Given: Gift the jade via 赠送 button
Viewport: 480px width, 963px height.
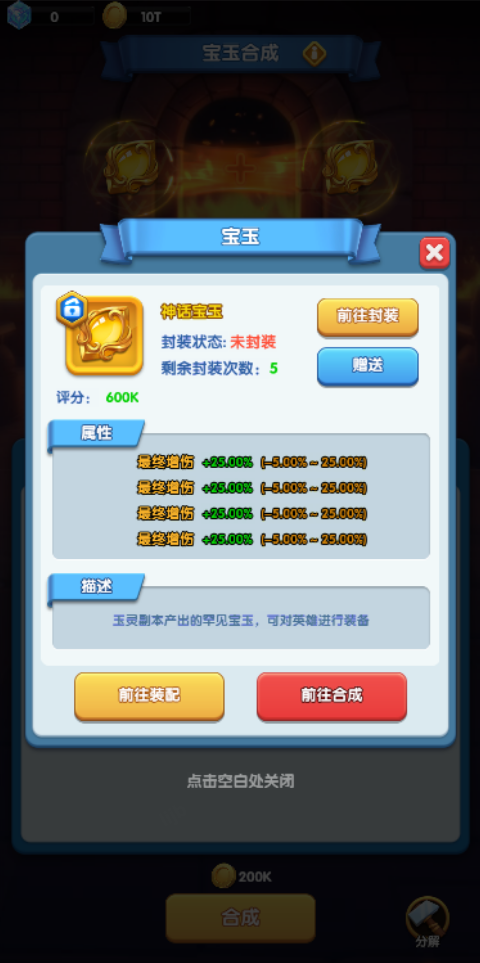Looking at the screenshot, I should tap(368, 366).
